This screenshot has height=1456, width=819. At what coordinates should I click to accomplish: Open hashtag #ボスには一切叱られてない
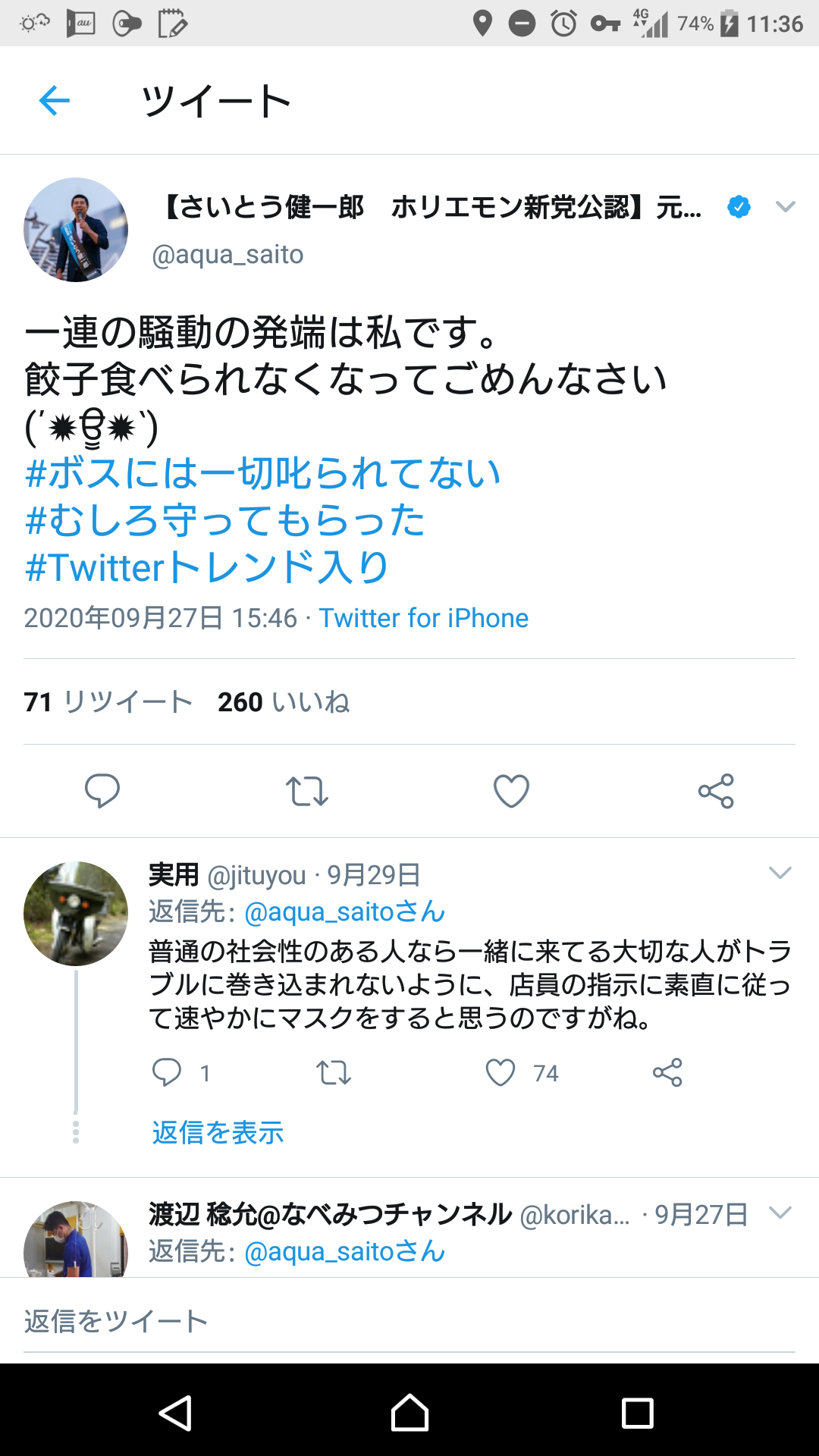tap(262, 473)
